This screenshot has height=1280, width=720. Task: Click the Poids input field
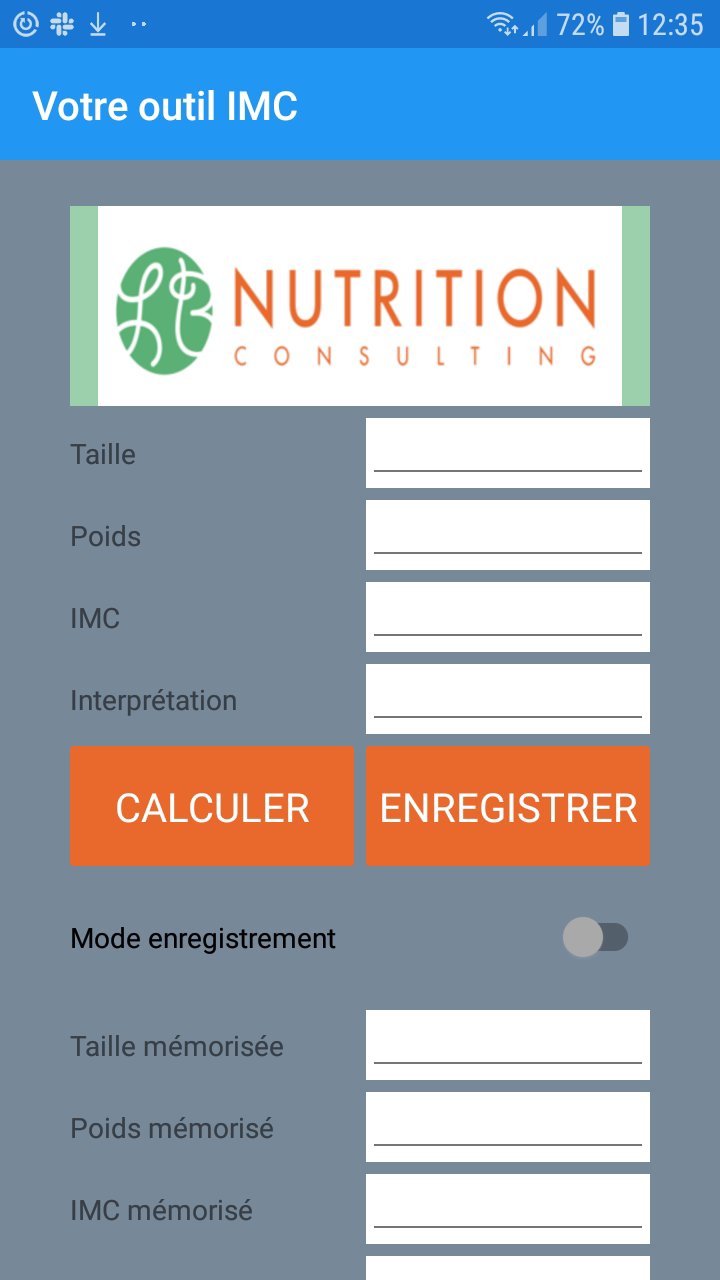507,534
